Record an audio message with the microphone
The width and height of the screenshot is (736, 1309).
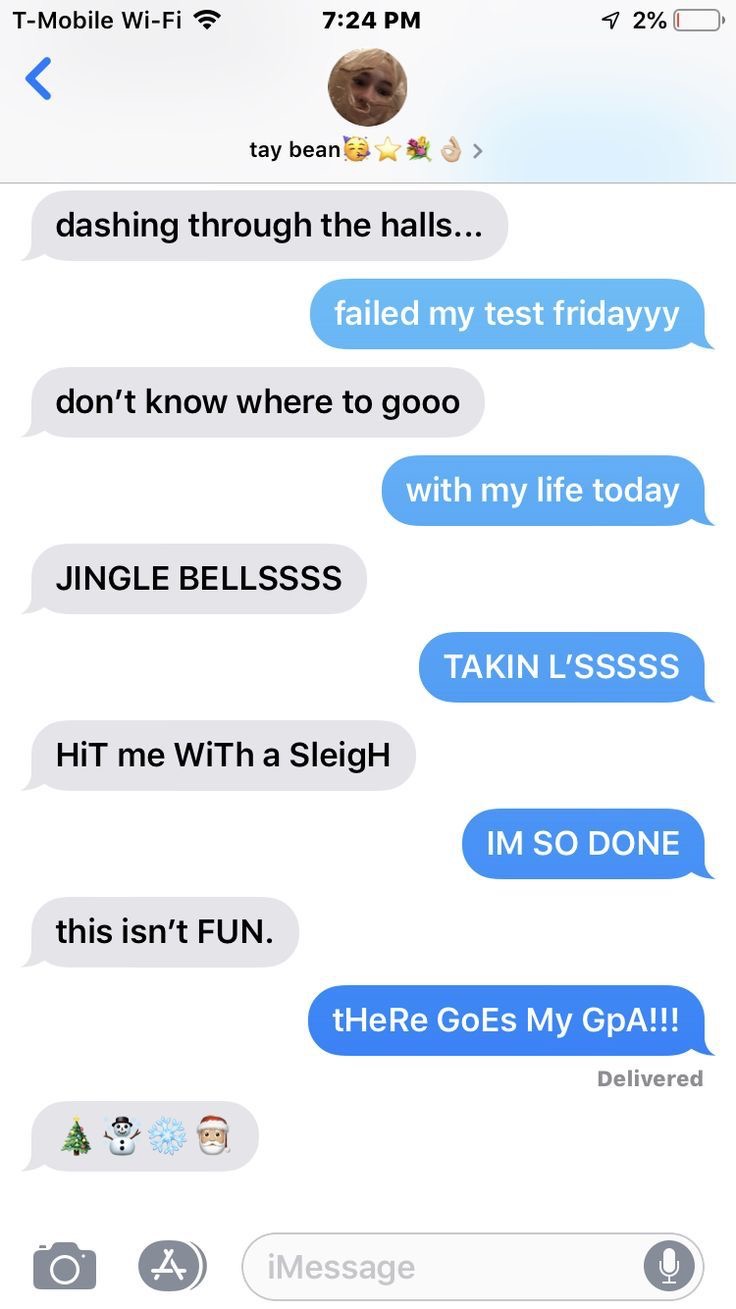point(669,1267)
